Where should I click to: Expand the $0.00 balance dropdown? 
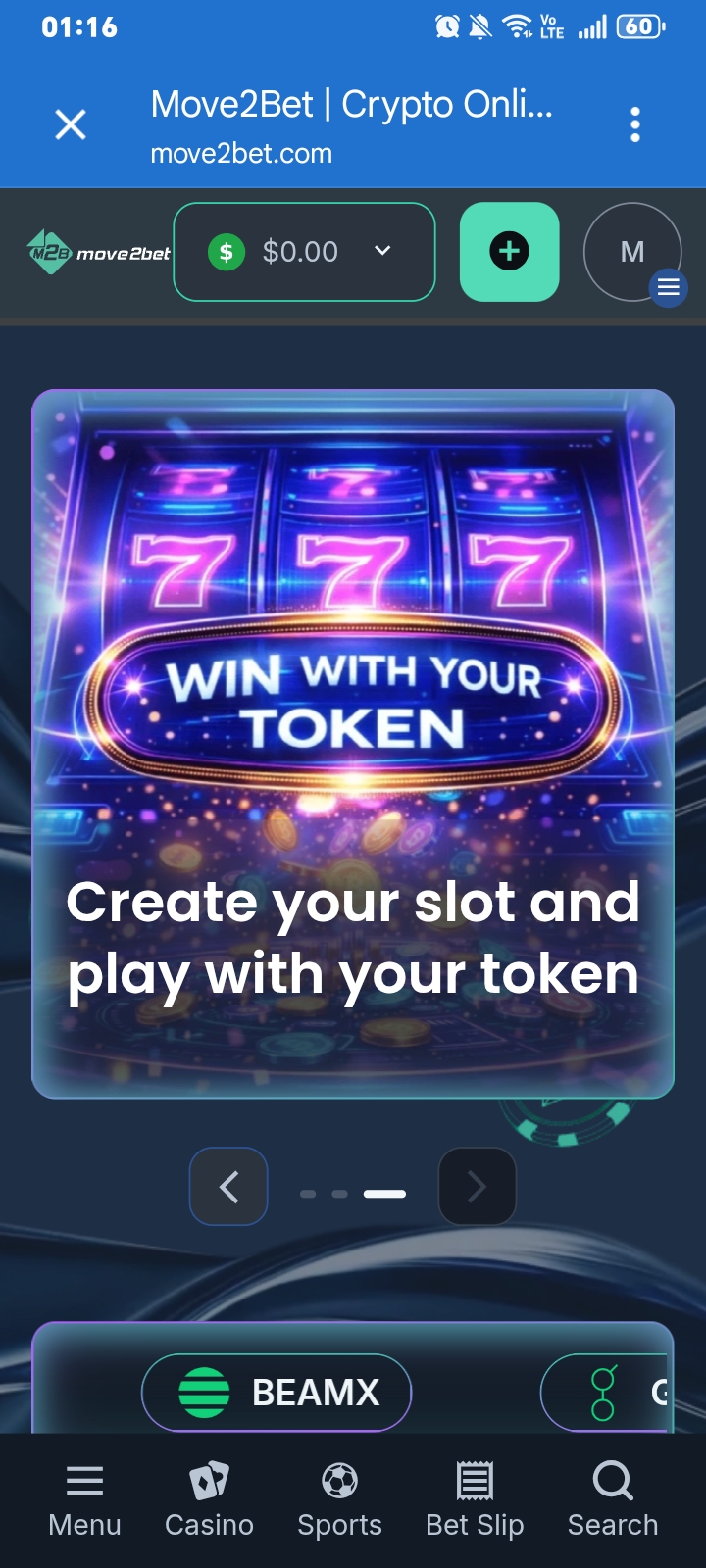[304, 252]
